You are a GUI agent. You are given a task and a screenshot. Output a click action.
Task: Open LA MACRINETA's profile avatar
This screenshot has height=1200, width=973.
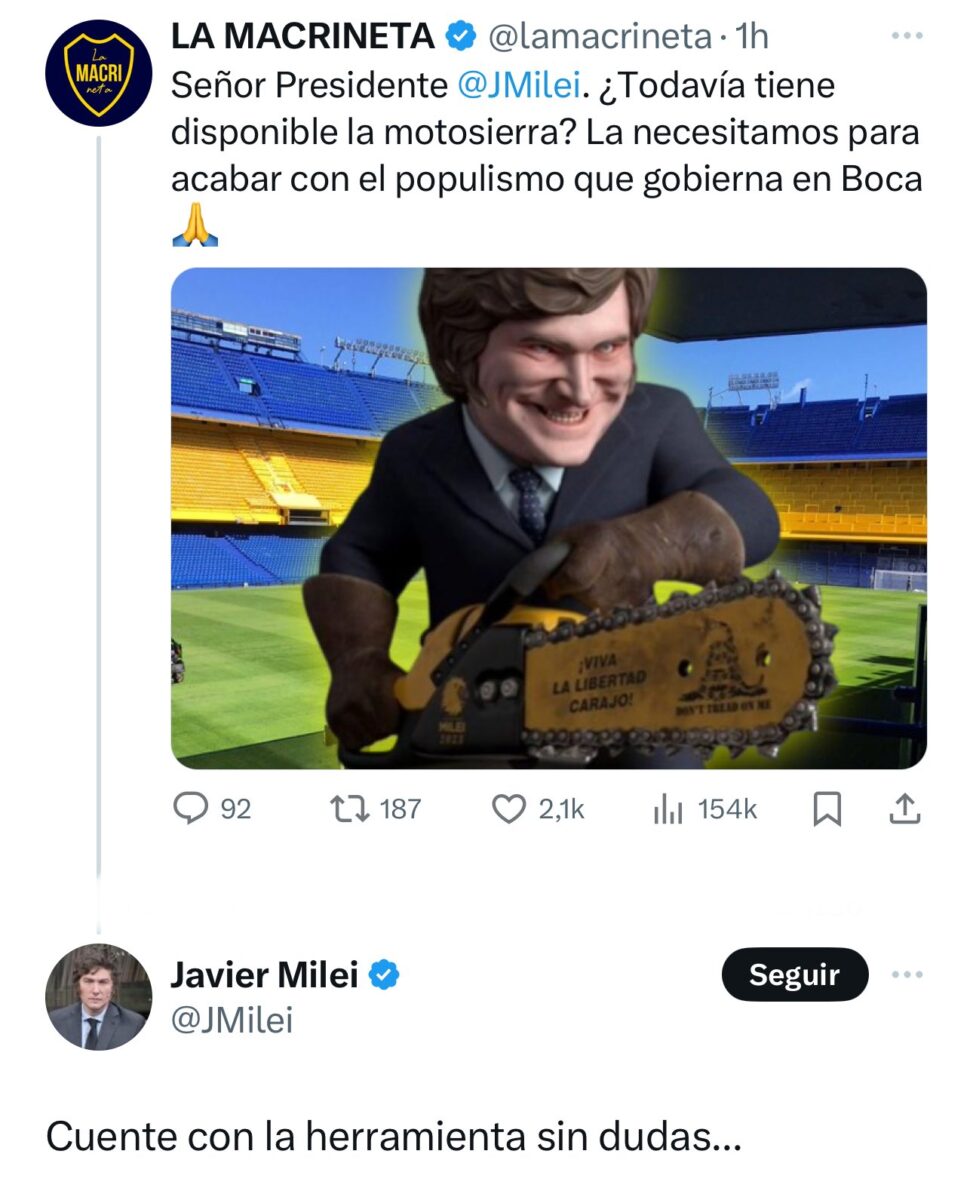(x=98, y=73)
